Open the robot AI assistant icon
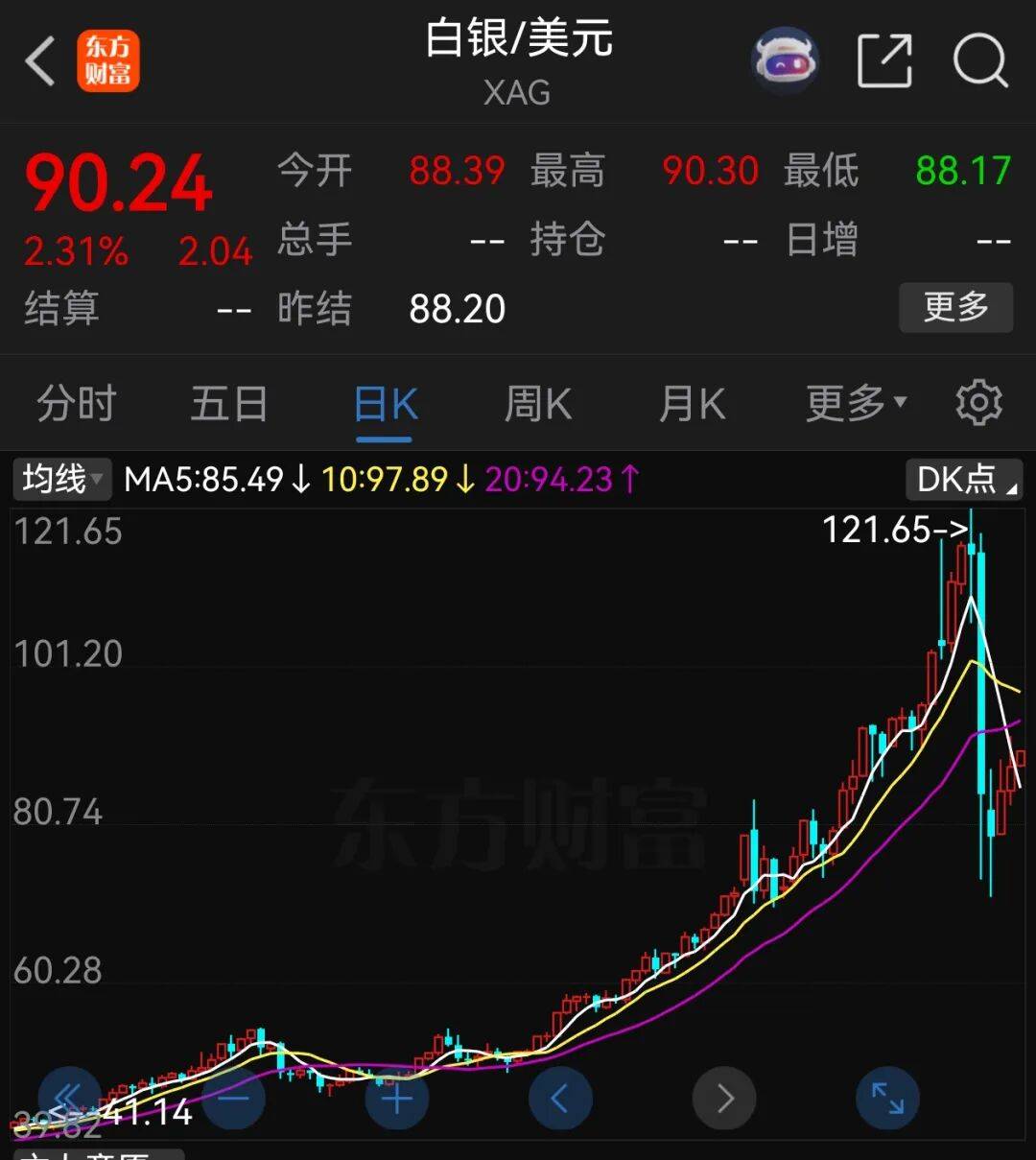This screenshot has width=1036, height=1160. point(784,60)
